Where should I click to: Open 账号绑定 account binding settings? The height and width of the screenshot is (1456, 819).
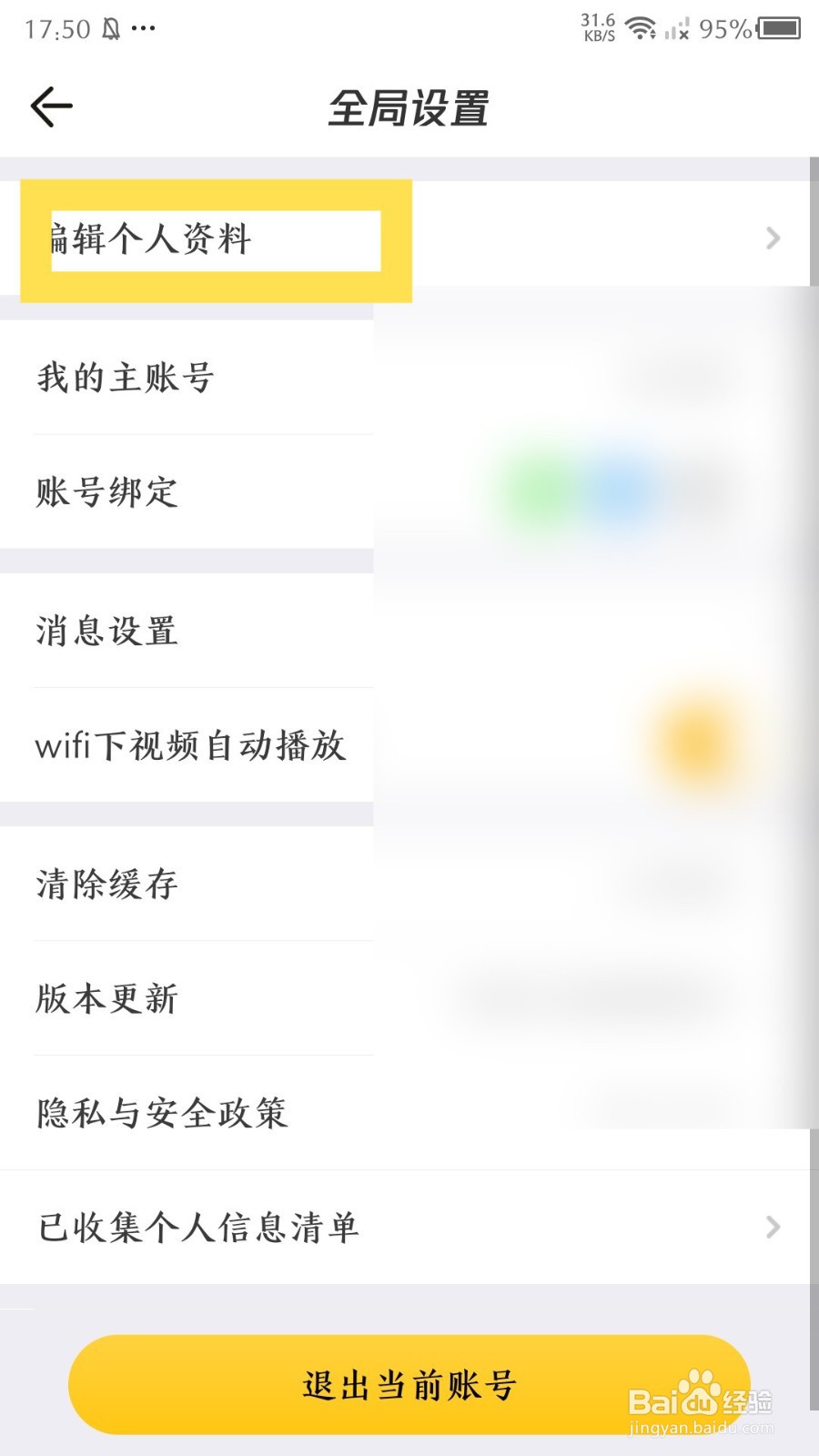pos(106,491)
